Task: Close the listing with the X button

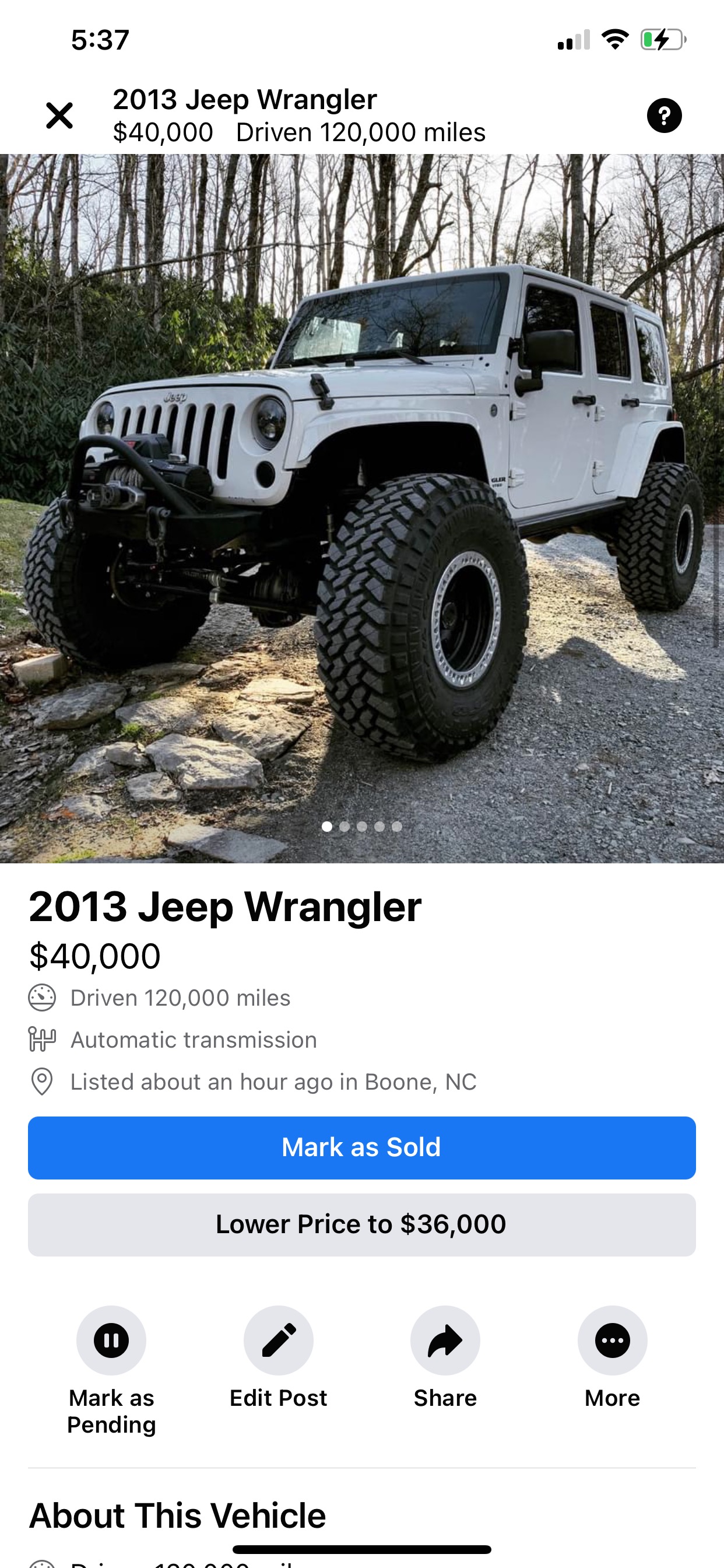Action: (x=59, y=116)
